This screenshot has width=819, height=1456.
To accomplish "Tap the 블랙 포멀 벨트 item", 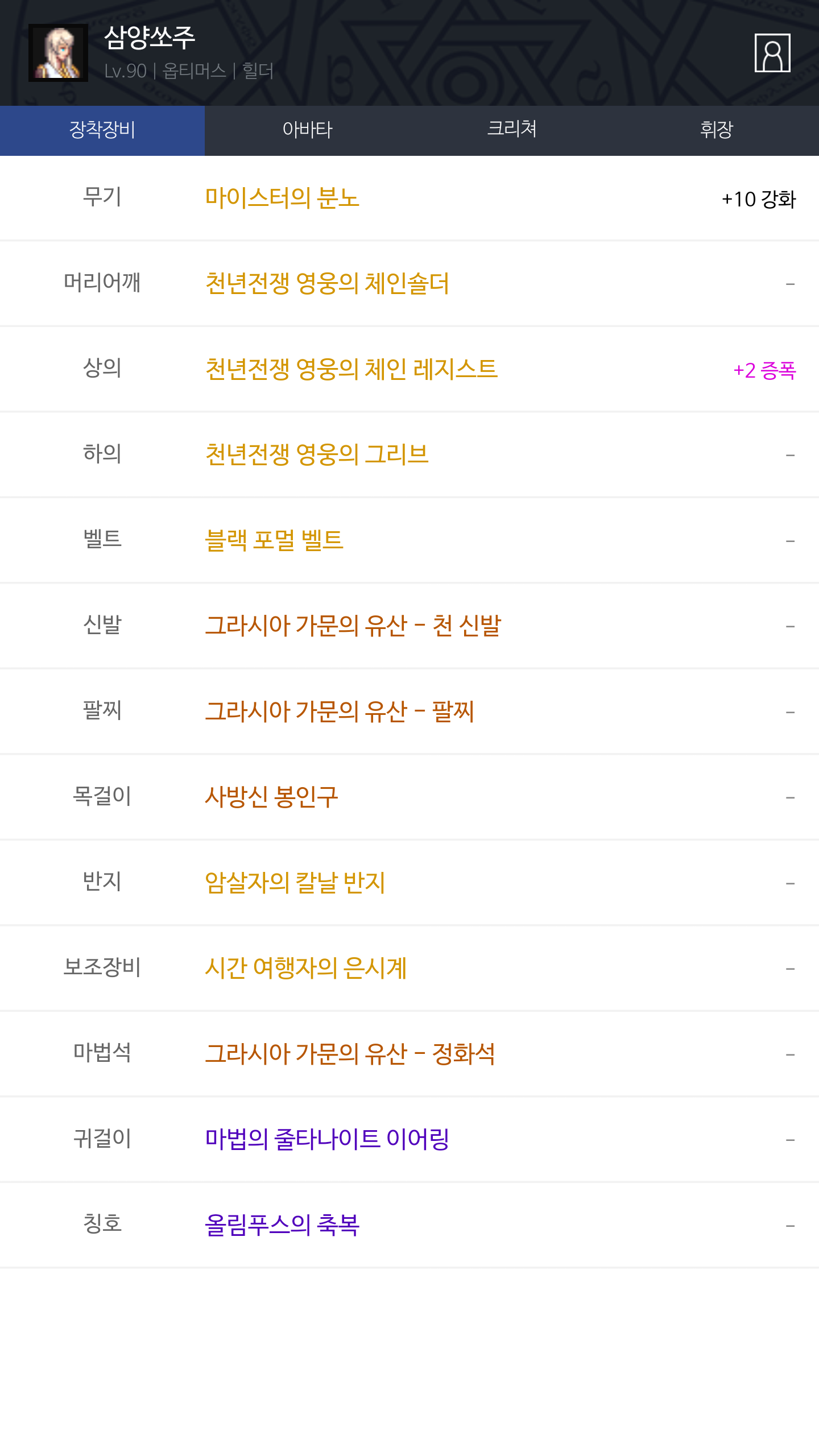I will 274,540.
